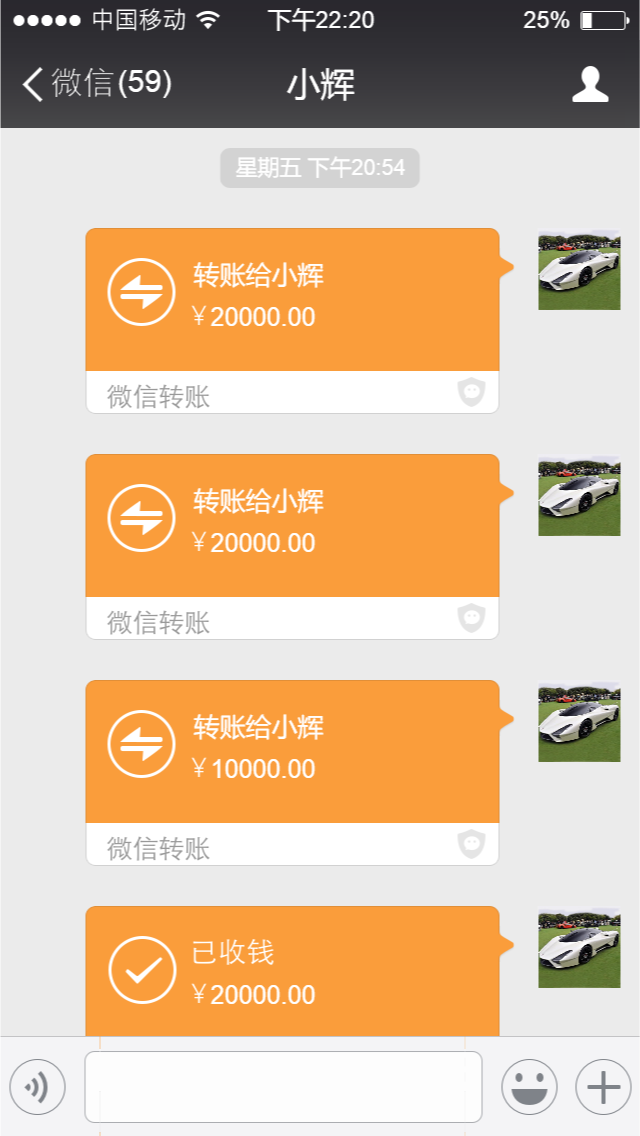Viewport: 640px width, 1136px height.
Task: View the 已收钱 ¥20000.00 receipt card
Action: pyautogui.click(x=292, y=970)
